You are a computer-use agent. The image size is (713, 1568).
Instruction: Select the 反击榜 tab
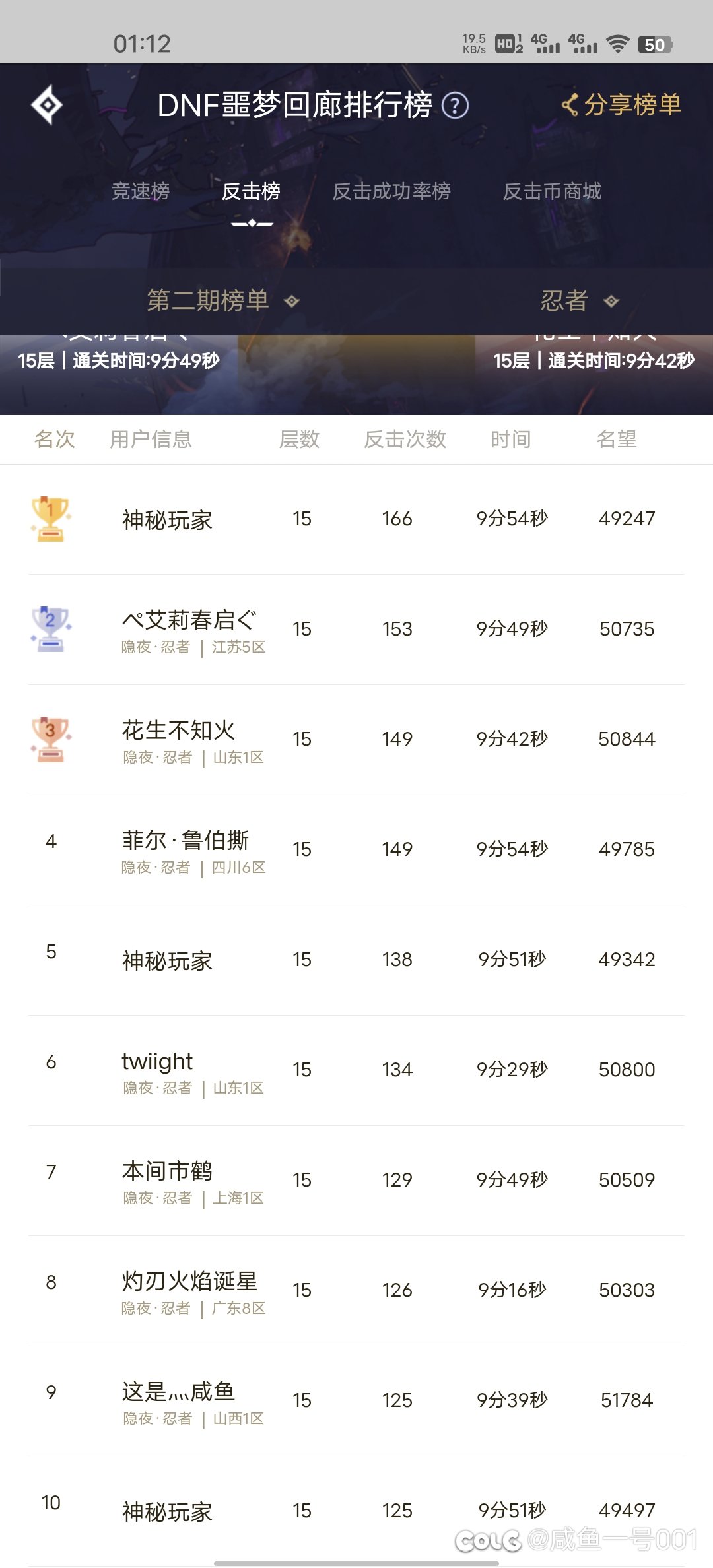click(251, 191)
